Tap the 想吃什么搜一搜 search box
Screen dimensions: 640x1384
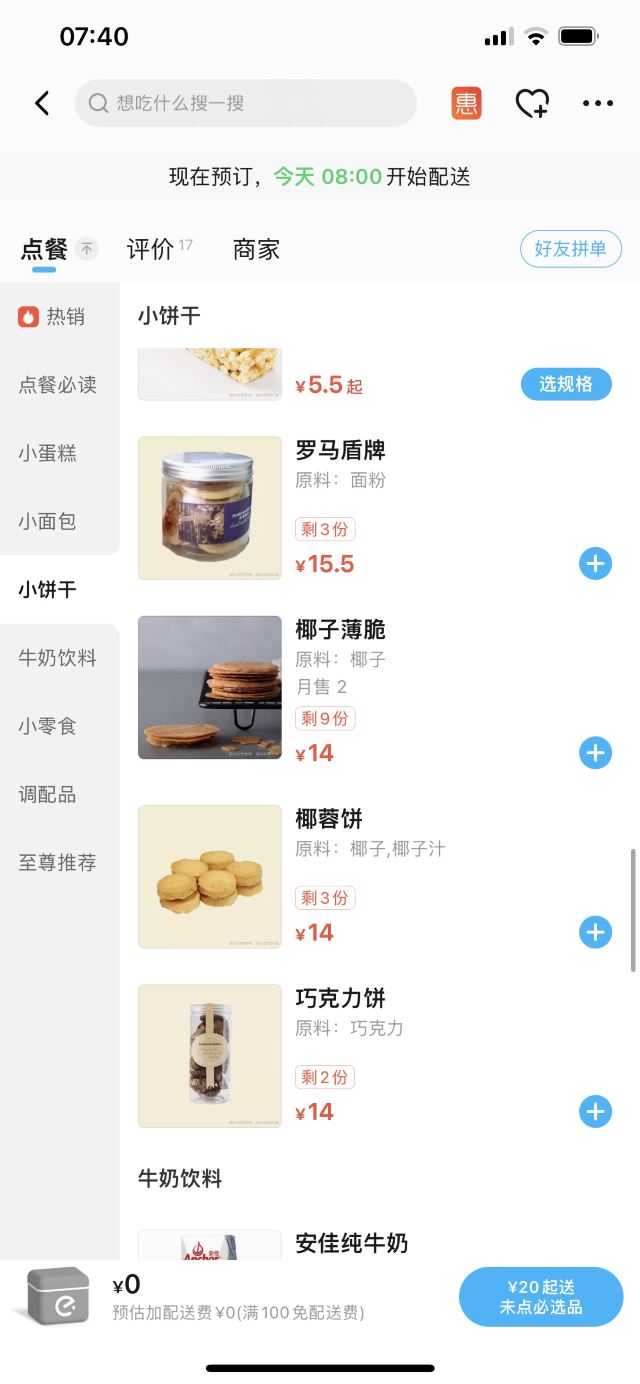(x=245, y=103)
